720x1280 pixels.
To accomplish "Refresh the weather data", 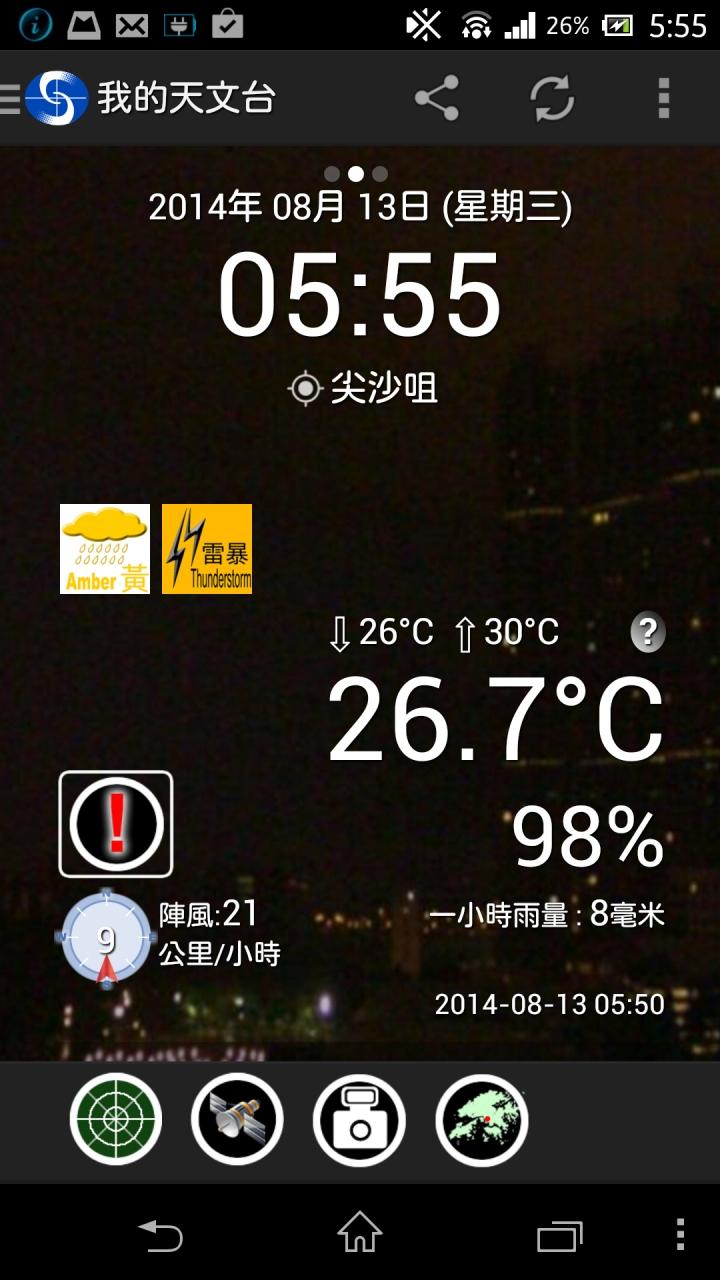I will pyautogui.click(x=552, y=98).
